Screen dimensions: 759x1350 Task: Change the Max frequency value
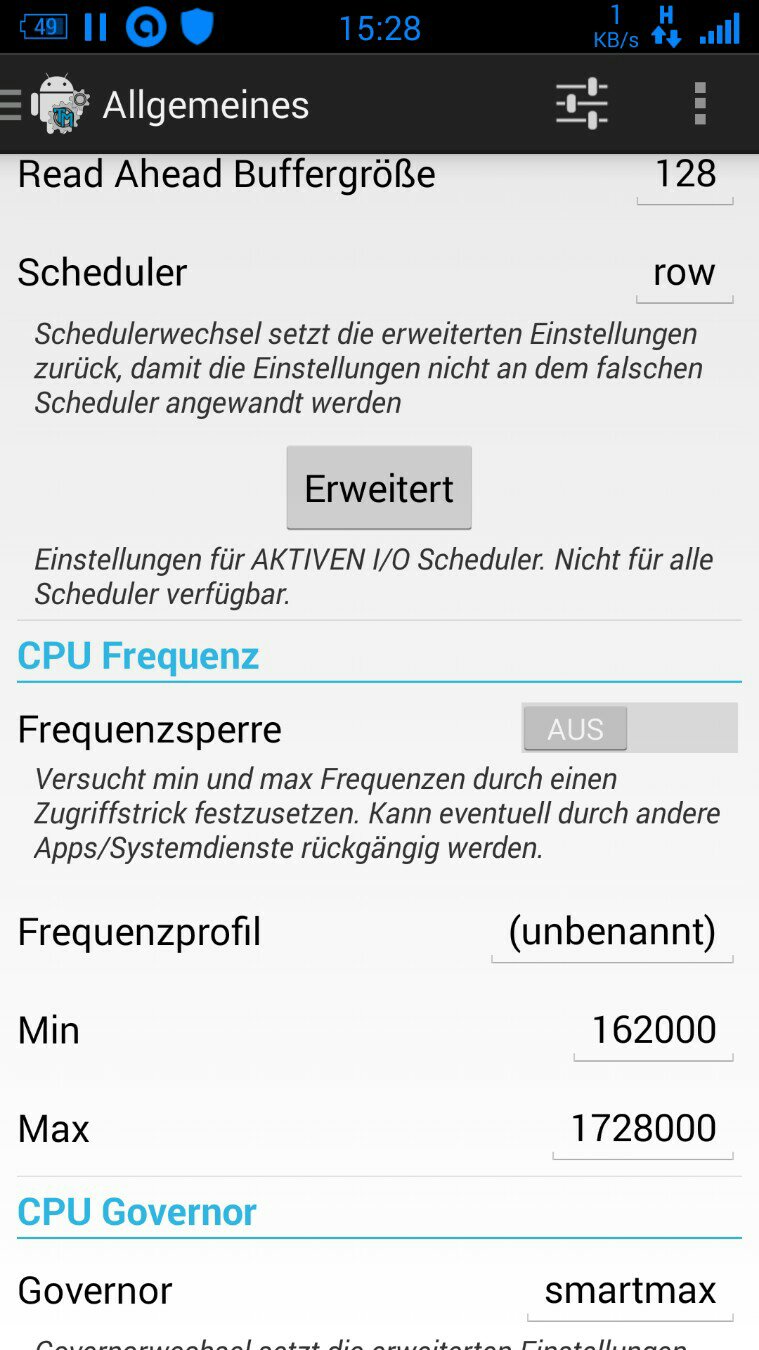643,1130
